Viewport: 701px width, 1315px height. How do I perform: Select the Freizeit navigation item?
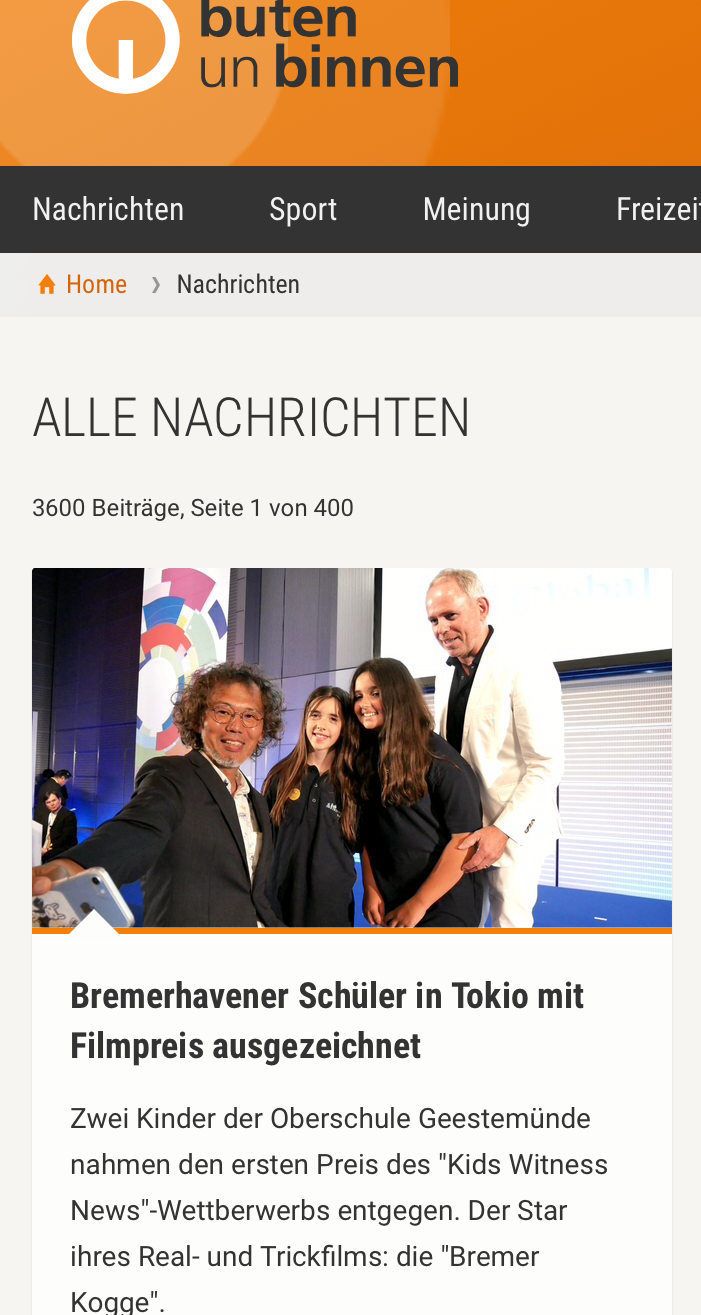(658, 209)
